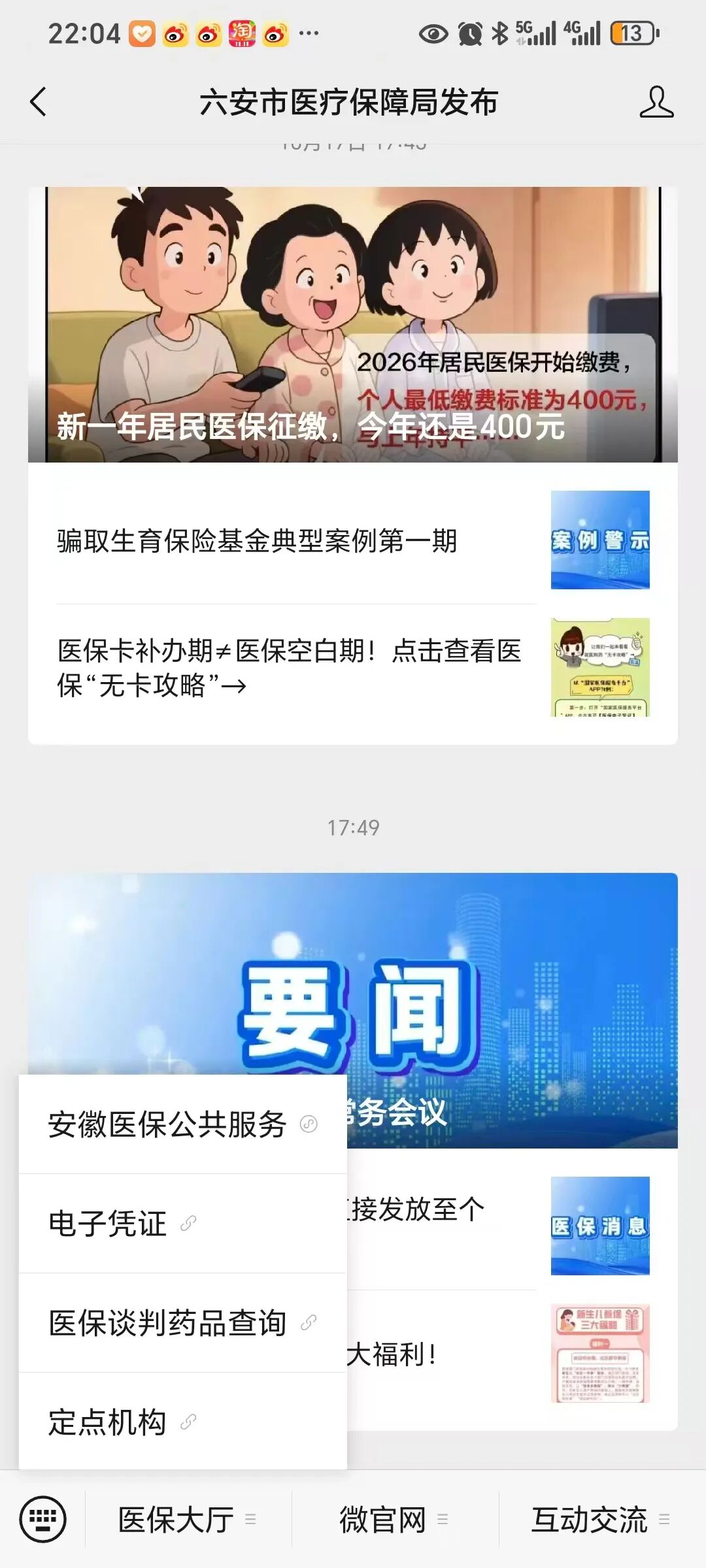This screenshot has width=706, height=1568.
Task: Open the account profile icon
Action: 656,102
